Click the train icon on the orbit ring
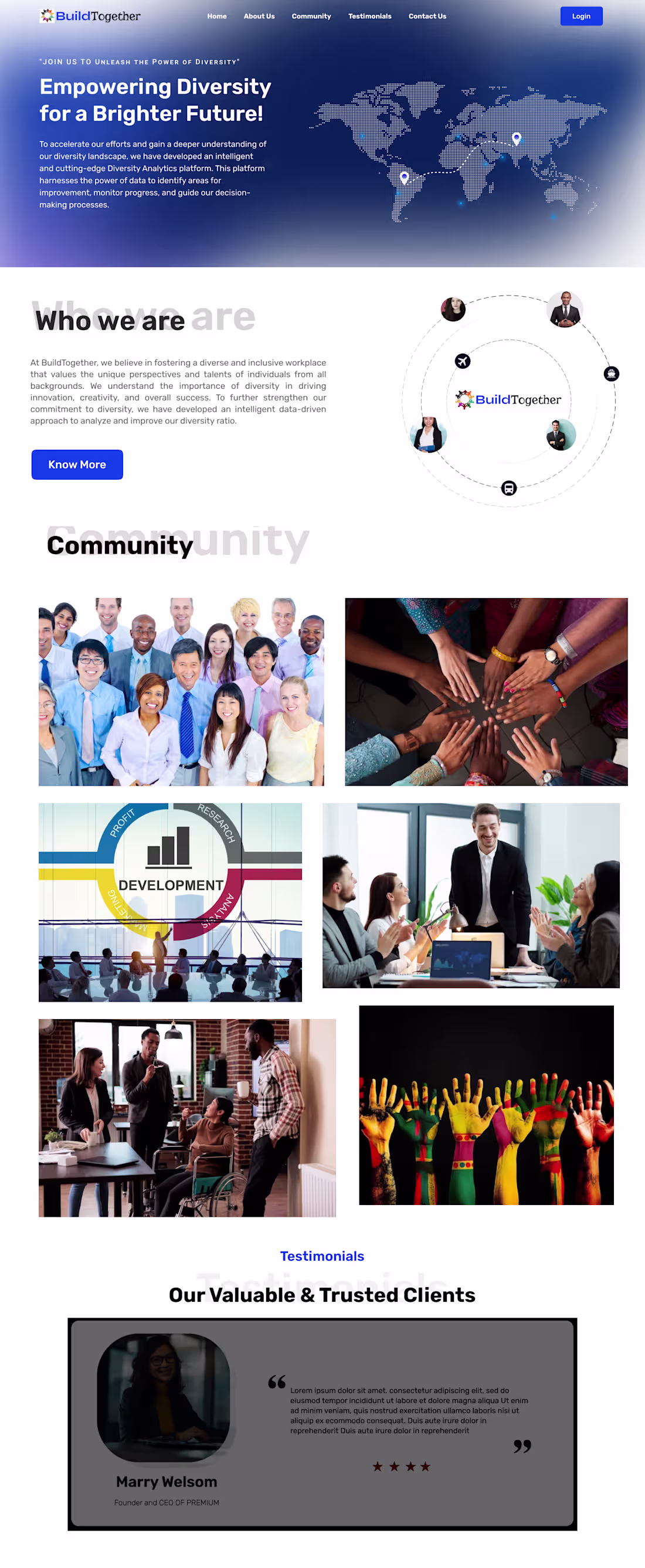Screen dimensions: 645x1568 [x=612, y=373]
